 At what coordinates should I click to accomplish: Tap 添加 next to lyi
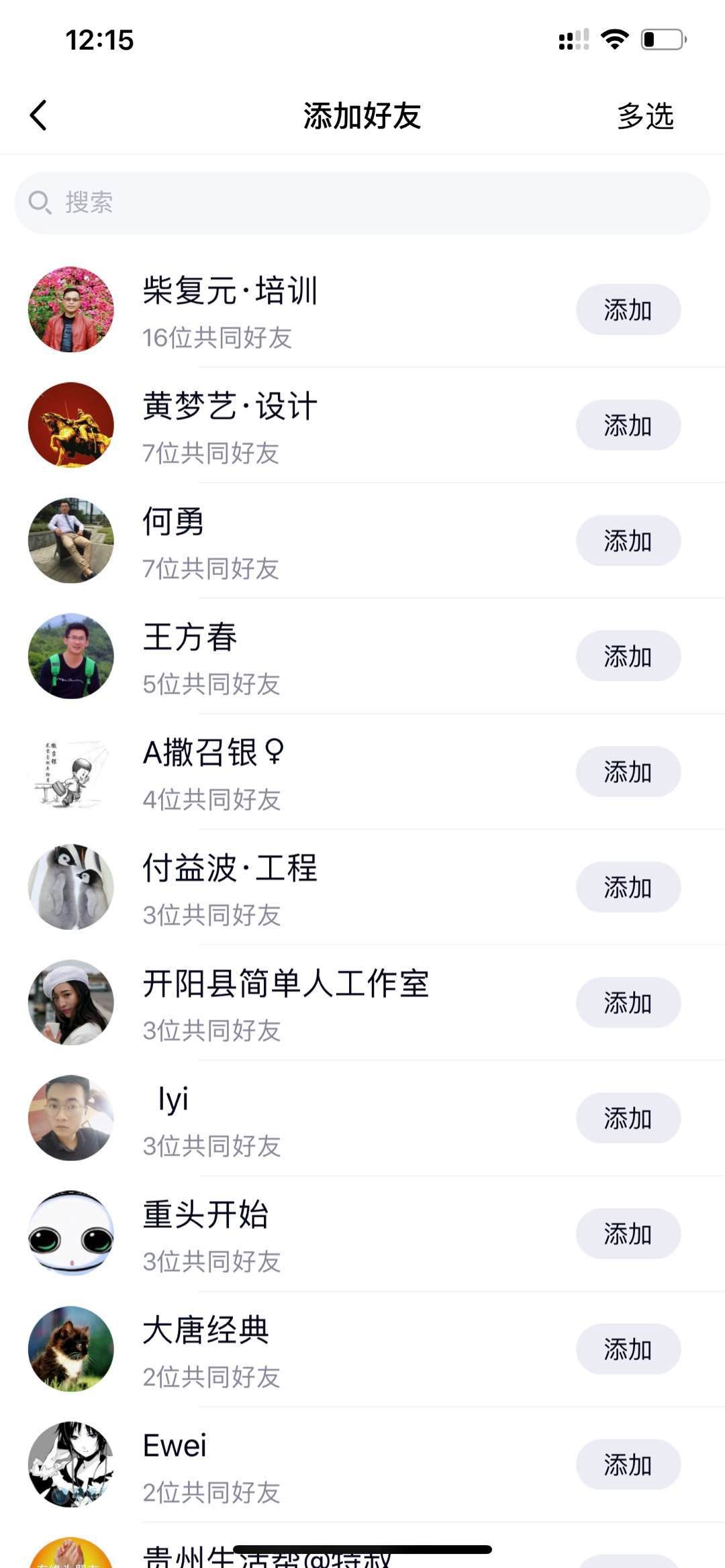pyautogui.click(x=628, y=1117)
